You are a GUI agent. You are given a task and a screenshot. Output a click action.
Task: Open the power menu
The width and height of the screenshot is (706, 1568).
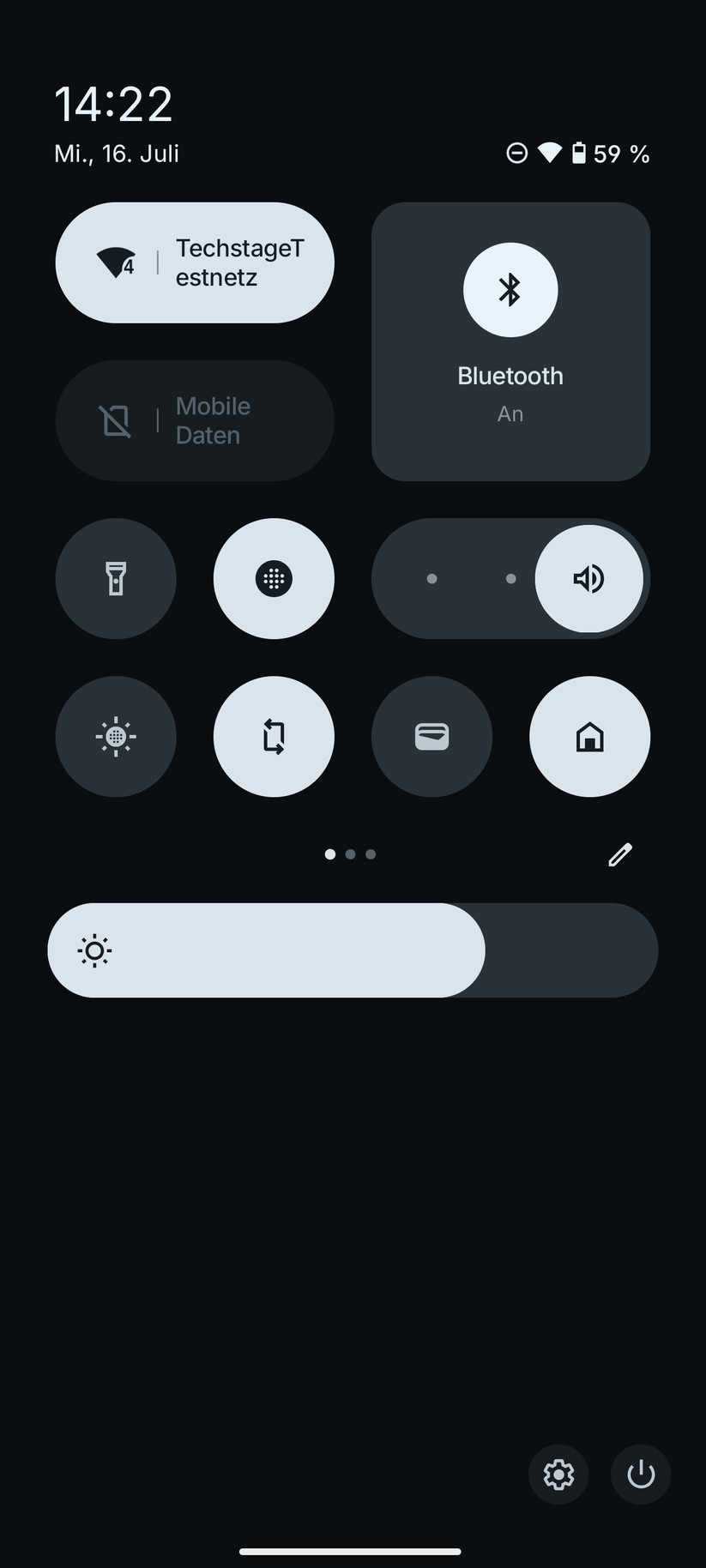tap(641, 1475)
